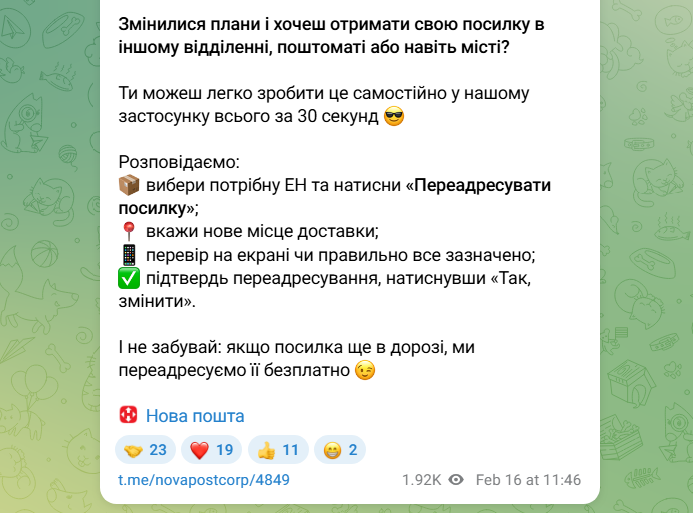Open the t.me/novapostcorp/4849 post link
The height and width of the screenshot is (513, 693).
tap(204, 480)
